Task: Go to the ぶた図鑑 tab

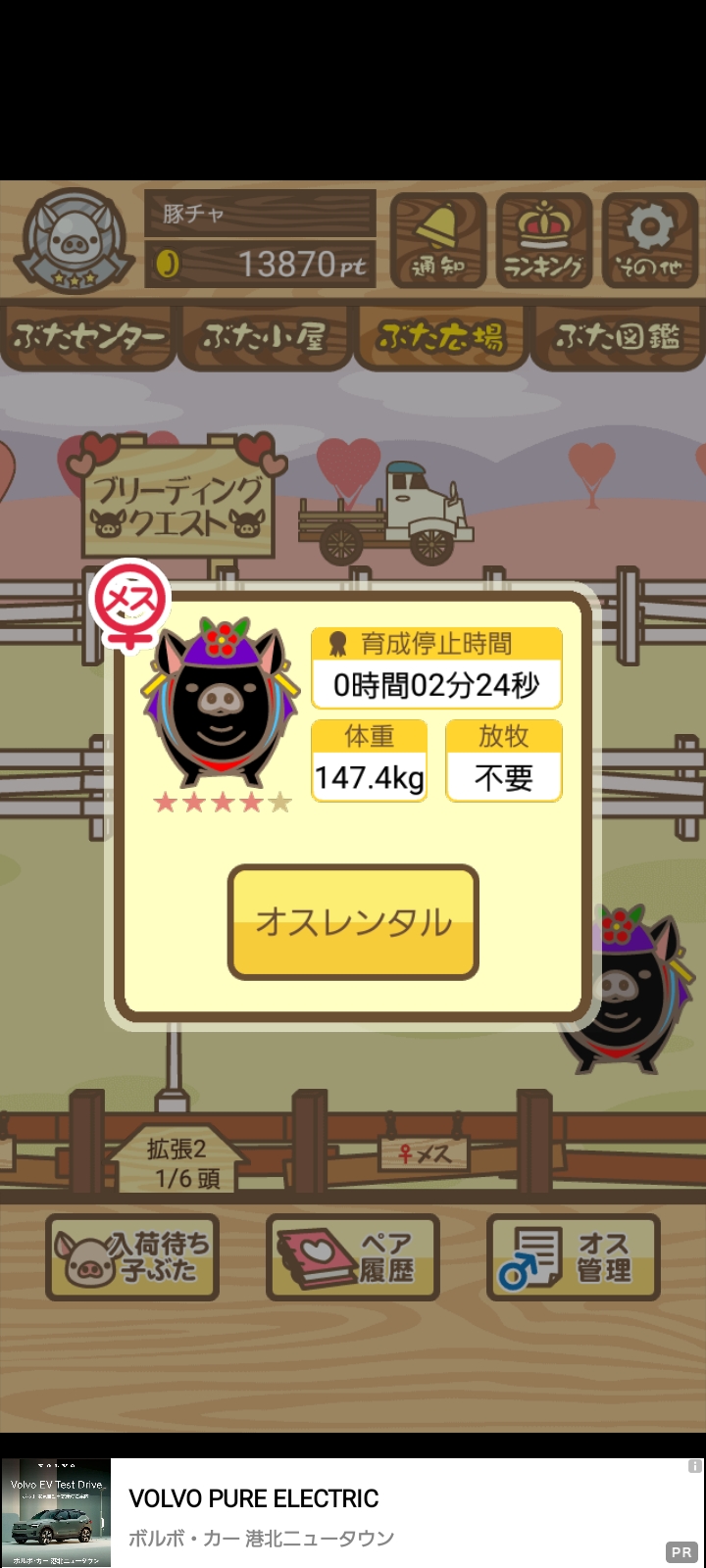Action: (618, 337)
